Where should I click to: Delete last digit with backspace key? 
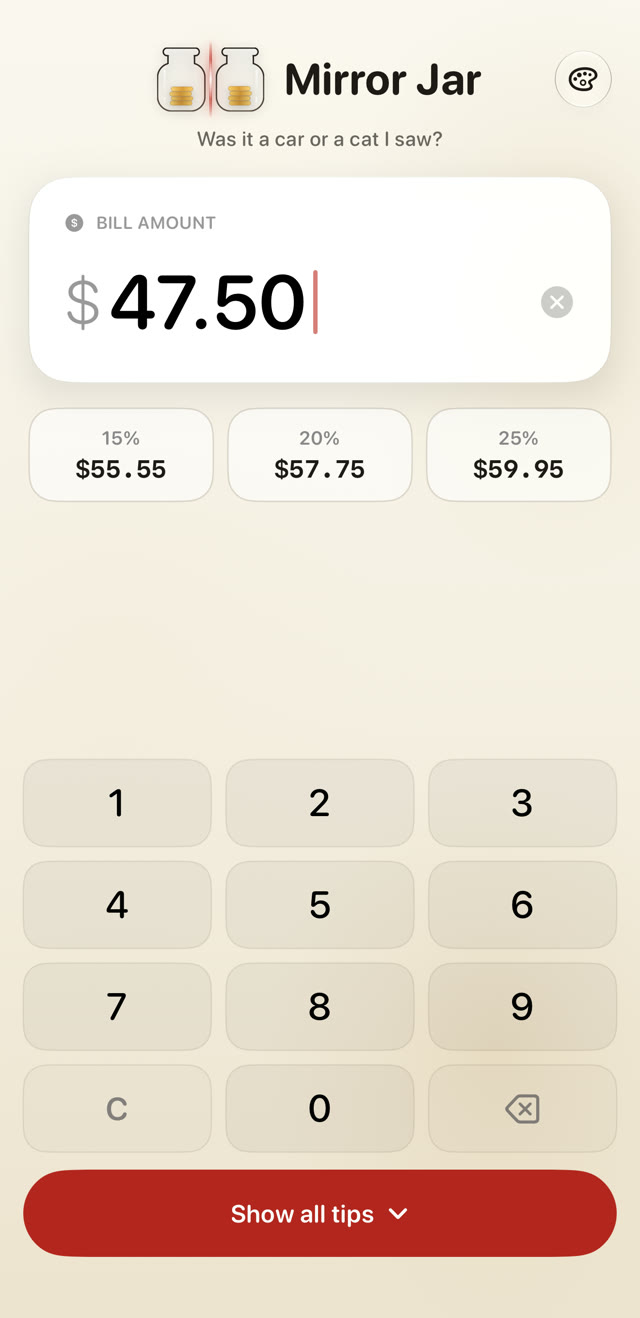522,1108
